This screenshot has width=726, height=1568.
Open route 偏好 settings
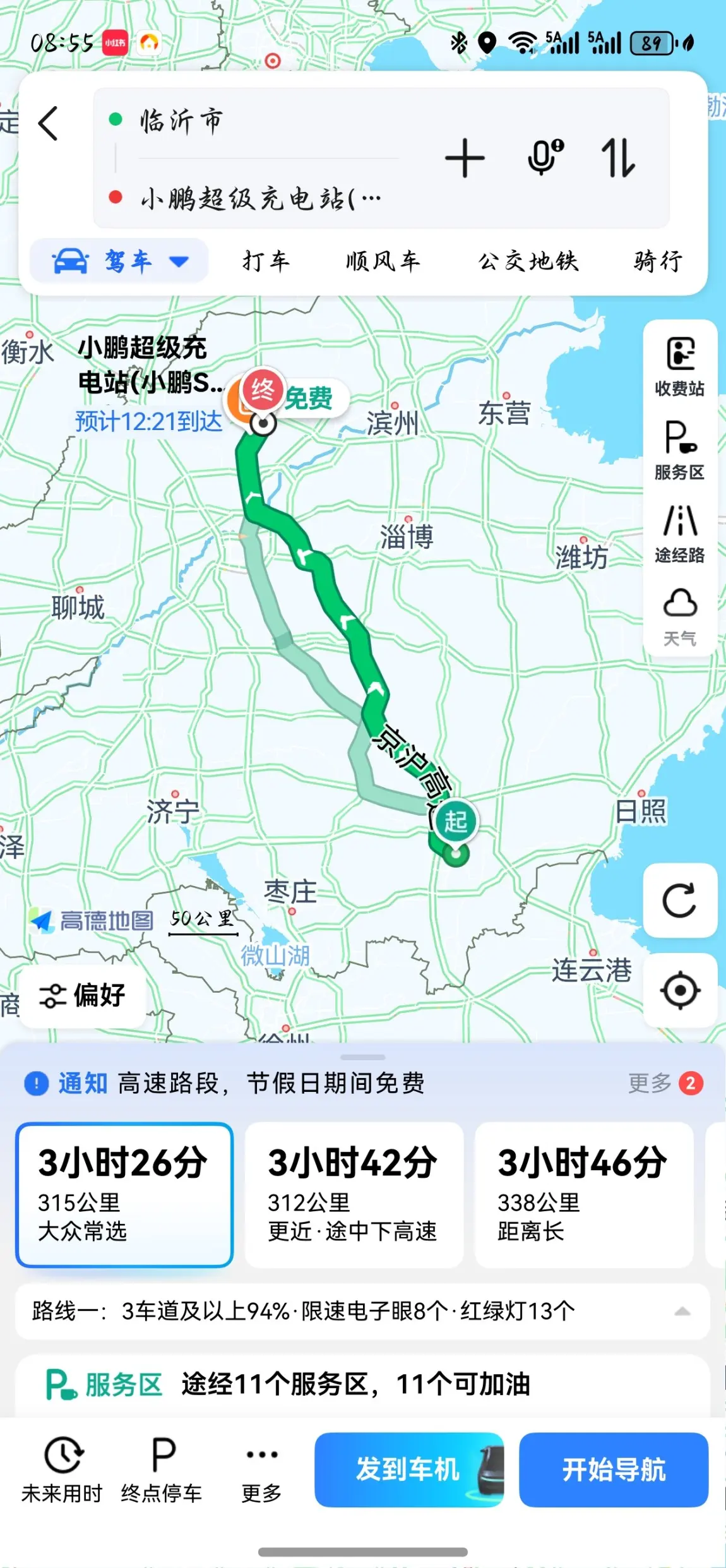(83, 996)
